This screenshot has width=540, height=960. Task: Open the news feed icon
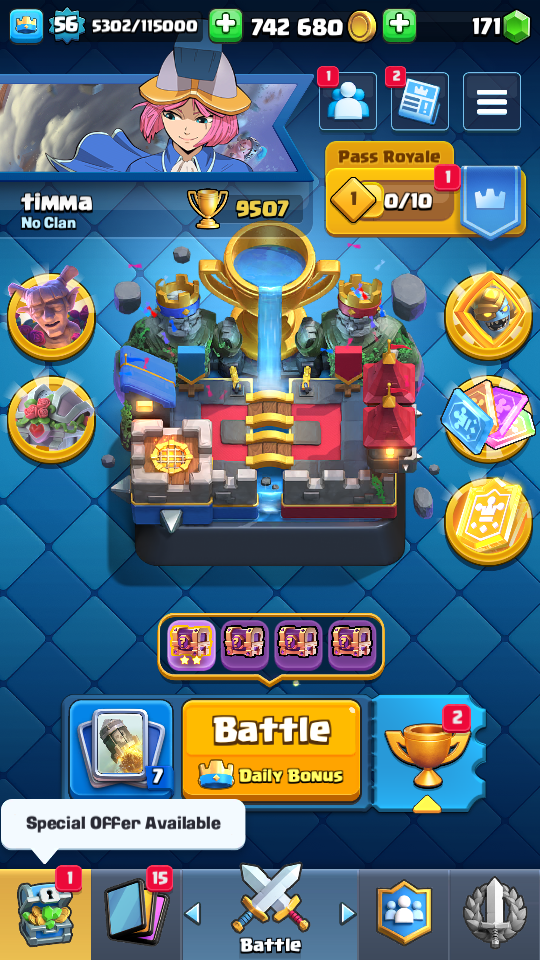[x=419, y=101]
